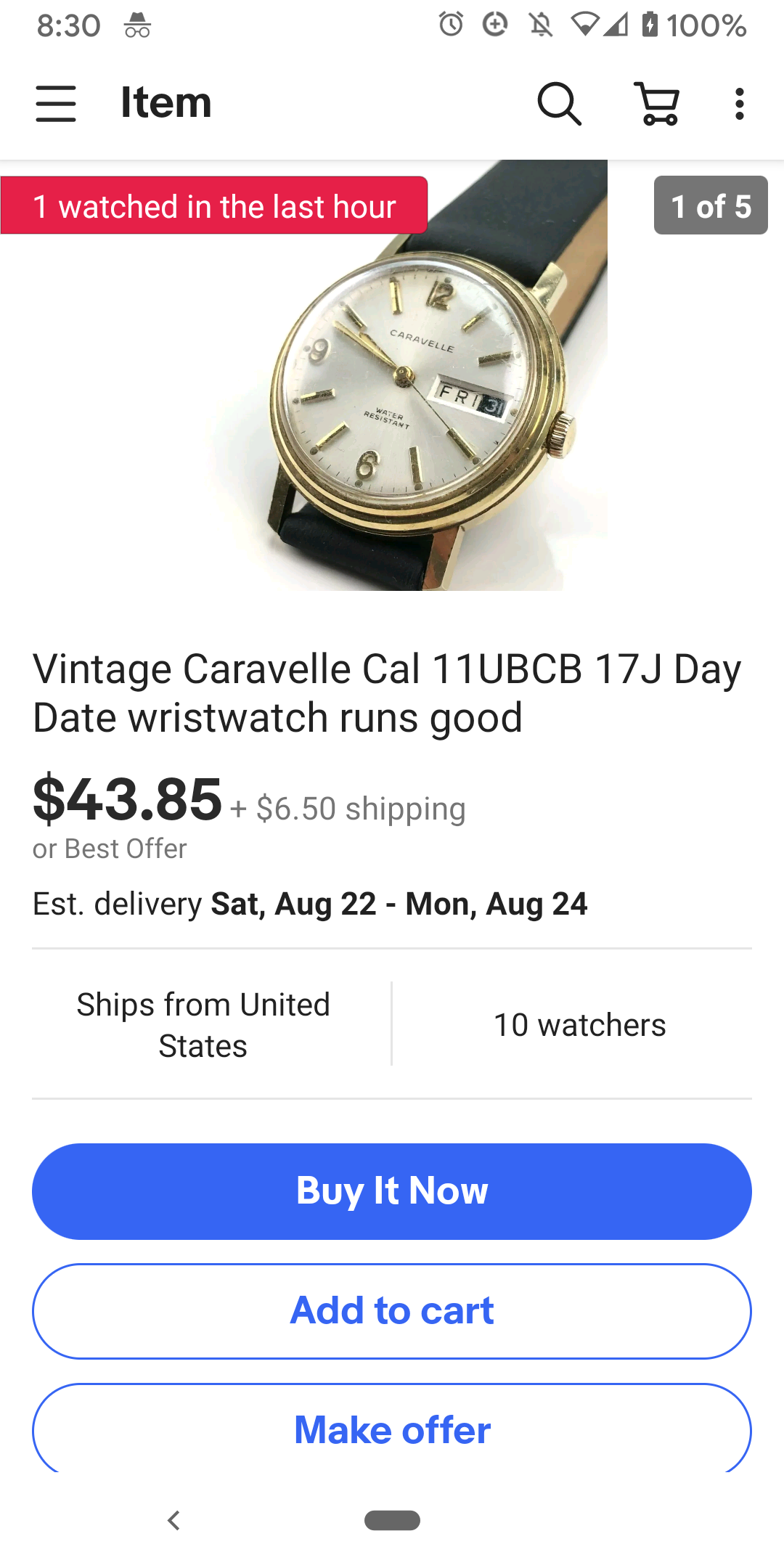Open the three-dot overflow menu

pyautogui.click(x=739, y=103)
